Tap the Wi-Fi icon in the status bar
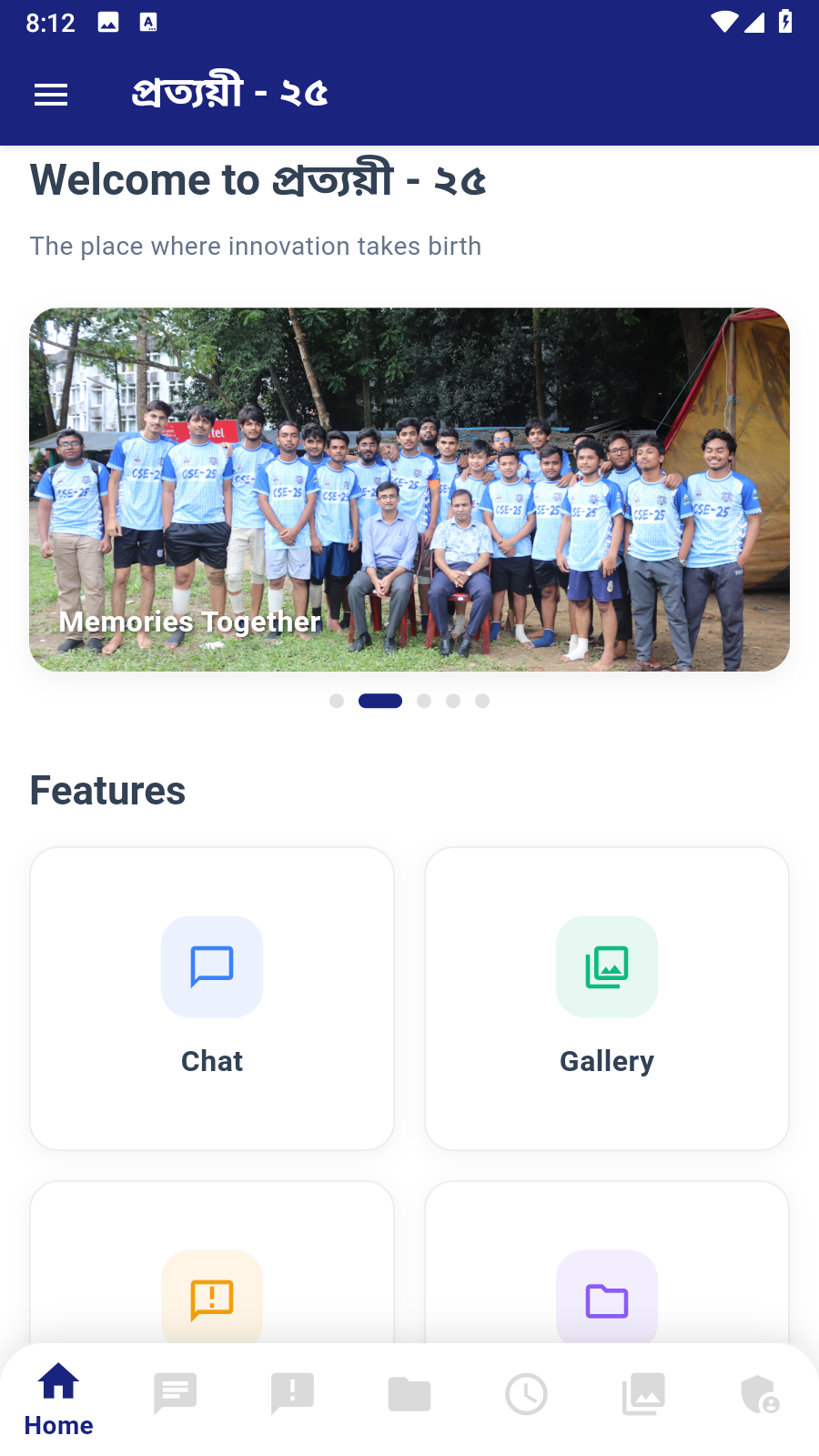Image resolution: width=819 pixels, height=1456 pixels. [x=725, y=24]
